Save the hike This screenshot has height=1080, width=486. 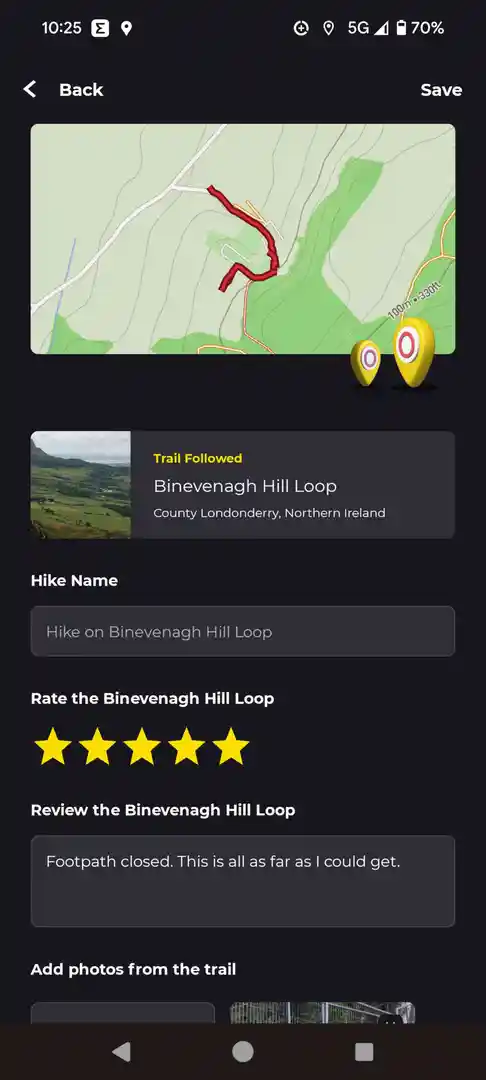[441, 90]
